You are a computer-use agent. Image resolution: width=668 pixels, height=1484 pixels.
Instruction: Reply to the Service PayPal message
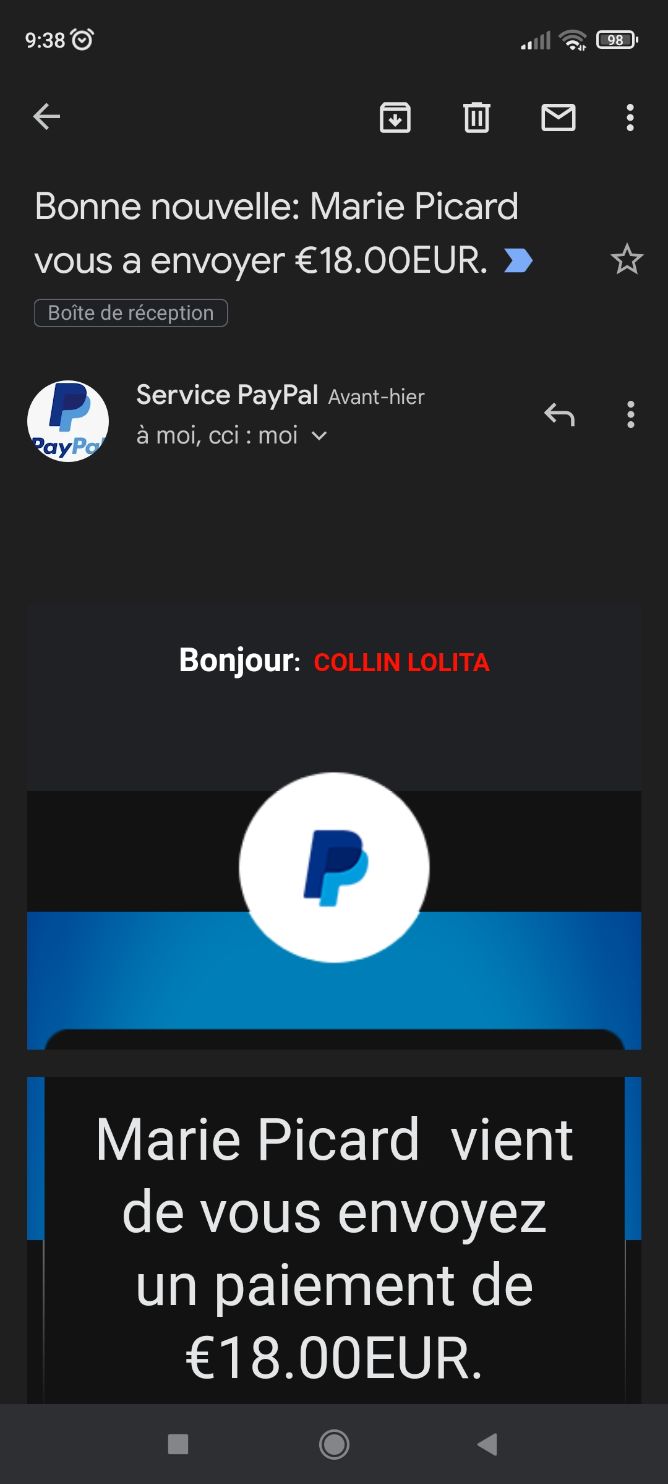coord(559,414)
